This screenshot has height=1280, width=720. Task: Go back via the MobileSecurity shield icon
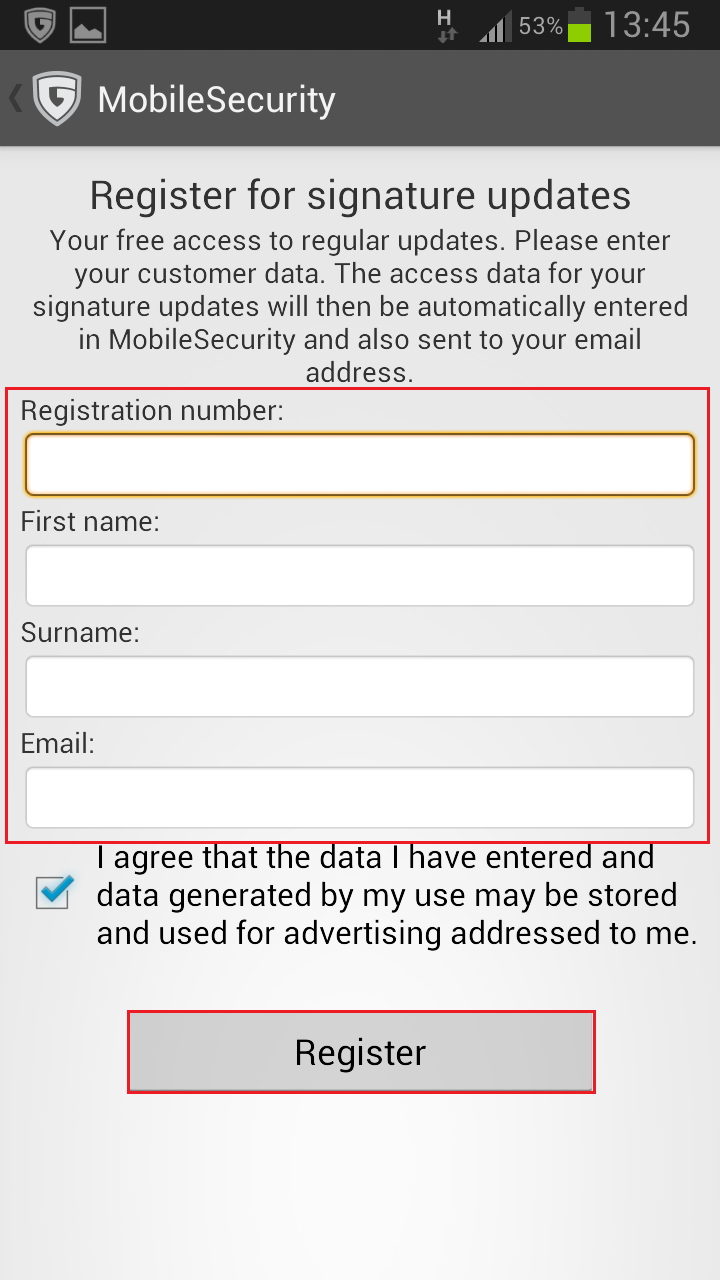[x=56, y=99]
